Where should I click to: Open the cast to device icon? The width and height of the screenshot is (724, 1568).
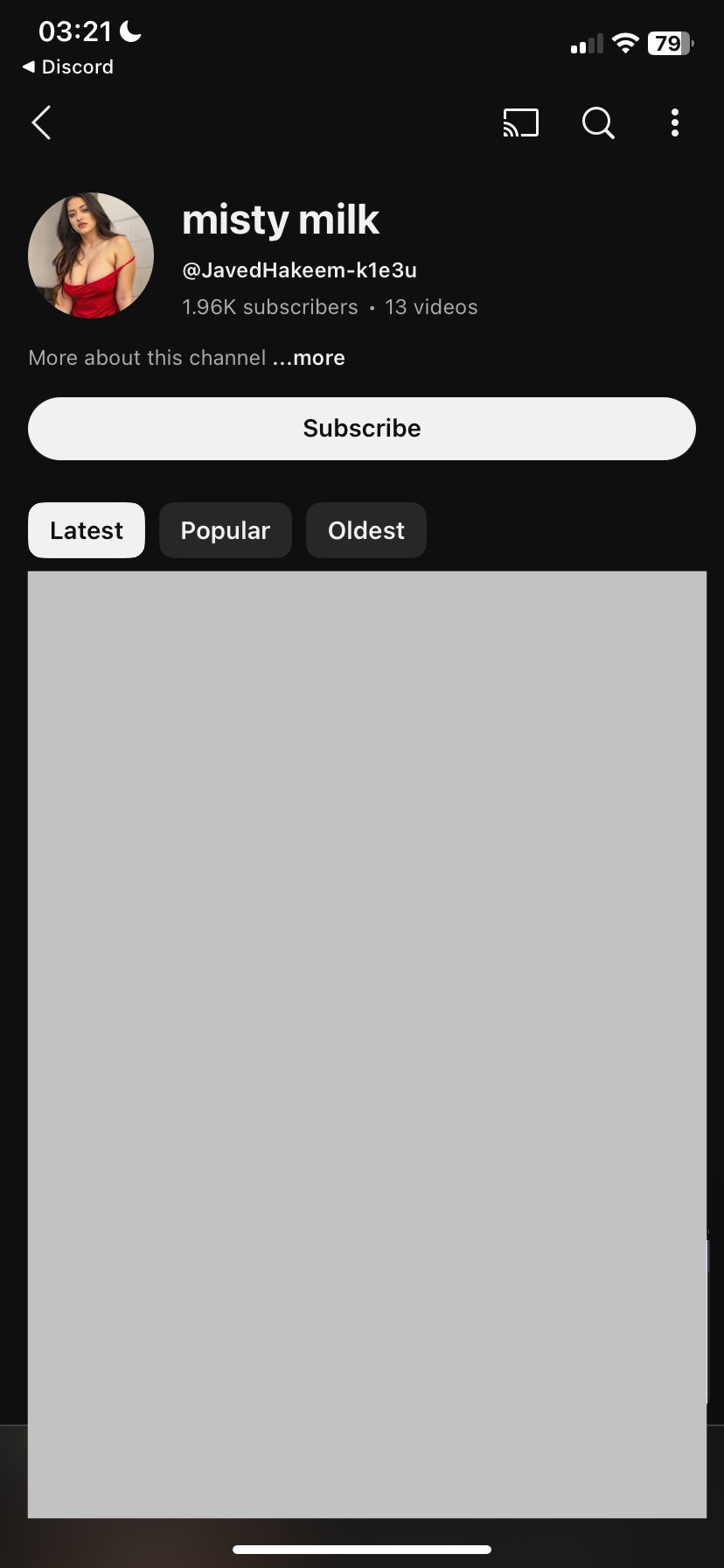520,123
